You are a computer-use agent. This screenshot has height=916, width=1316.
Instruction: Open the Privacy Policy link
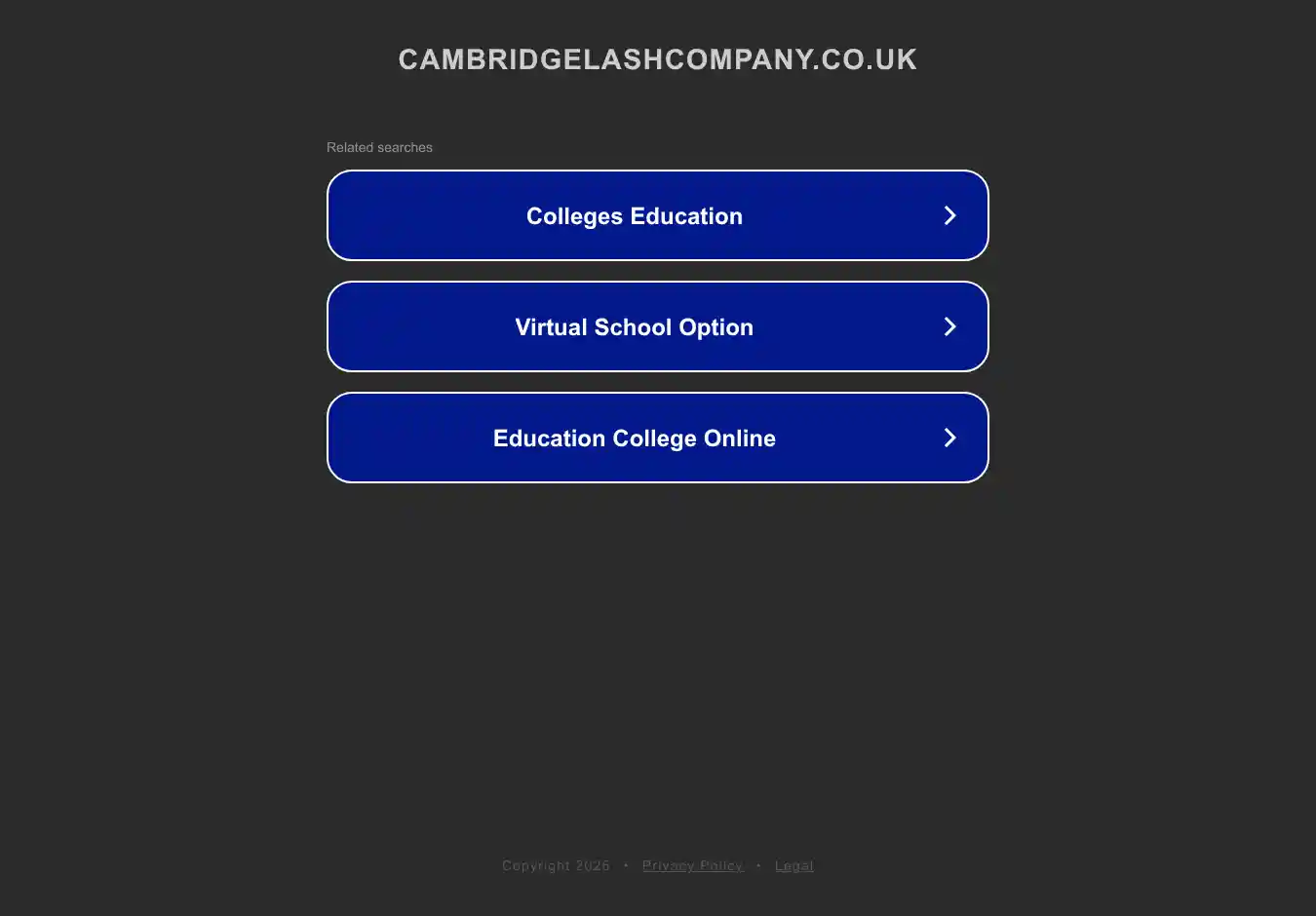click(x=692, y=865)
